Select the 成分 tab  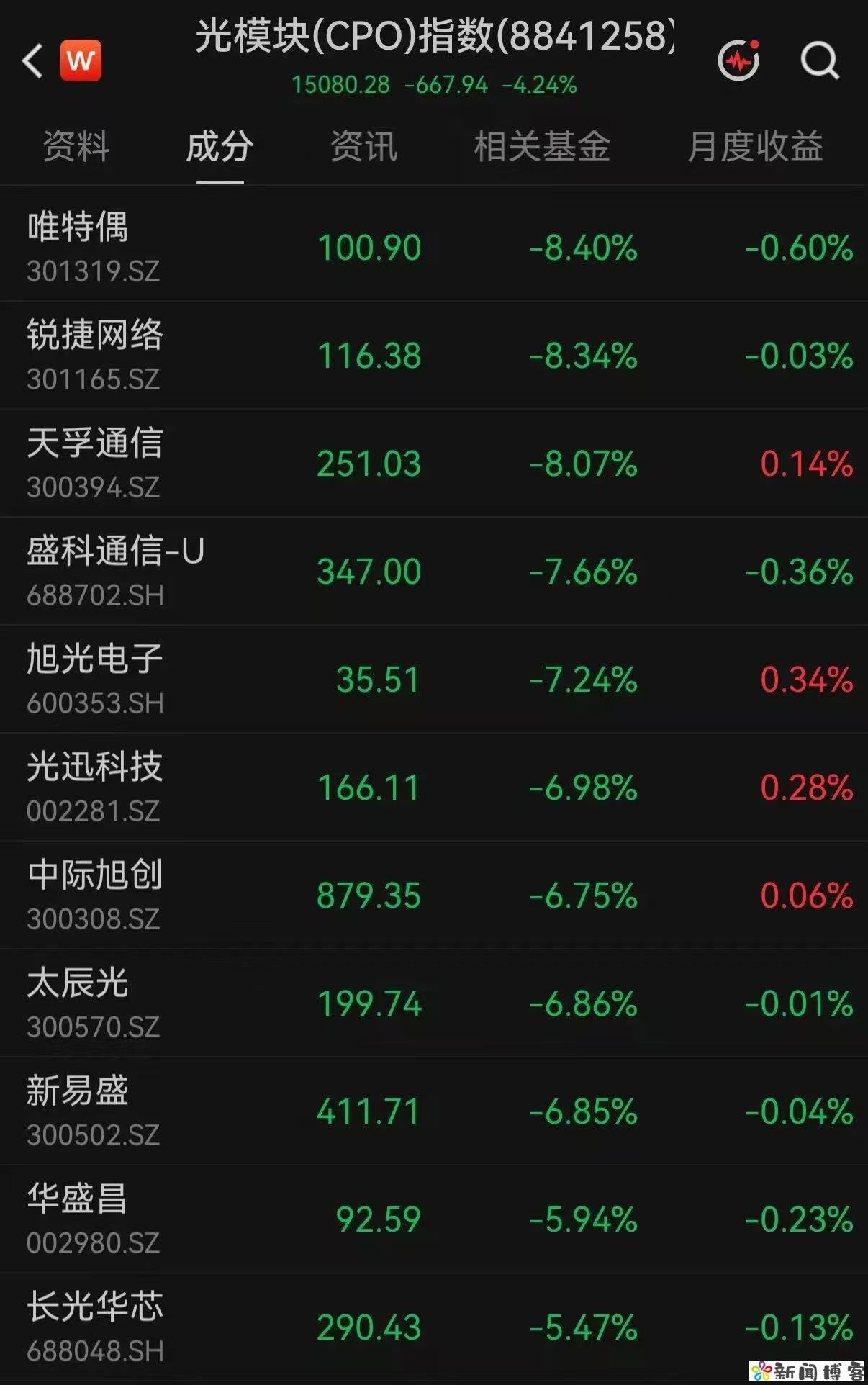220,147
